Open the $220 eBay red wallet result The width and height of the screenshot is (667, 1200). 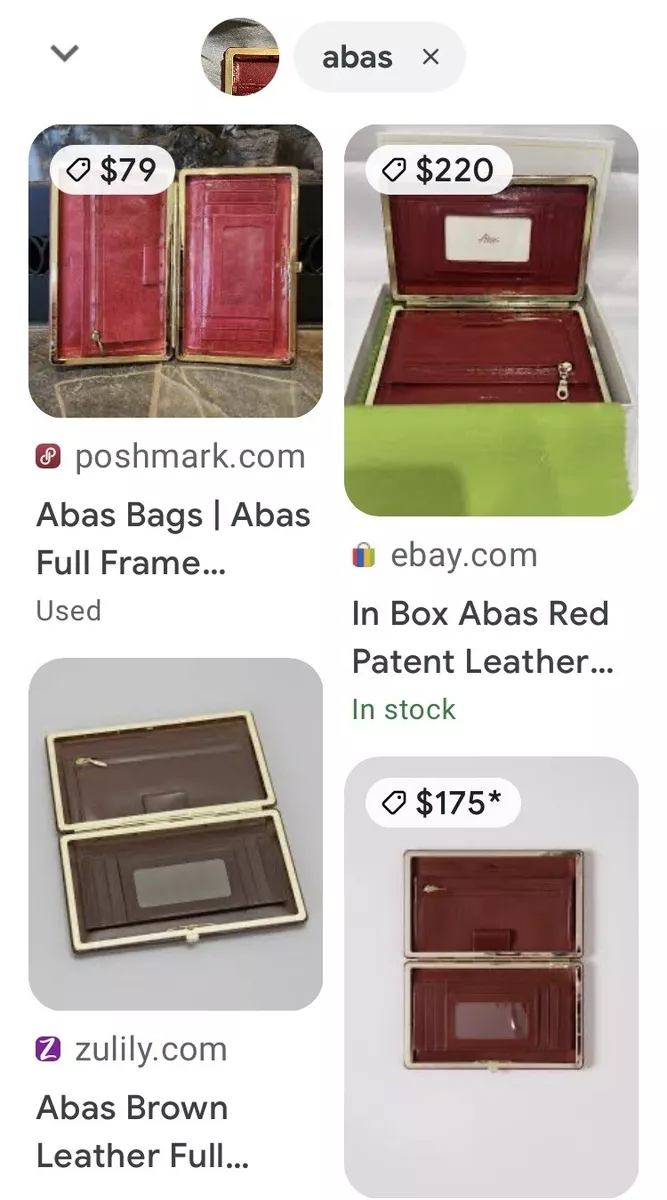point(491,320)
